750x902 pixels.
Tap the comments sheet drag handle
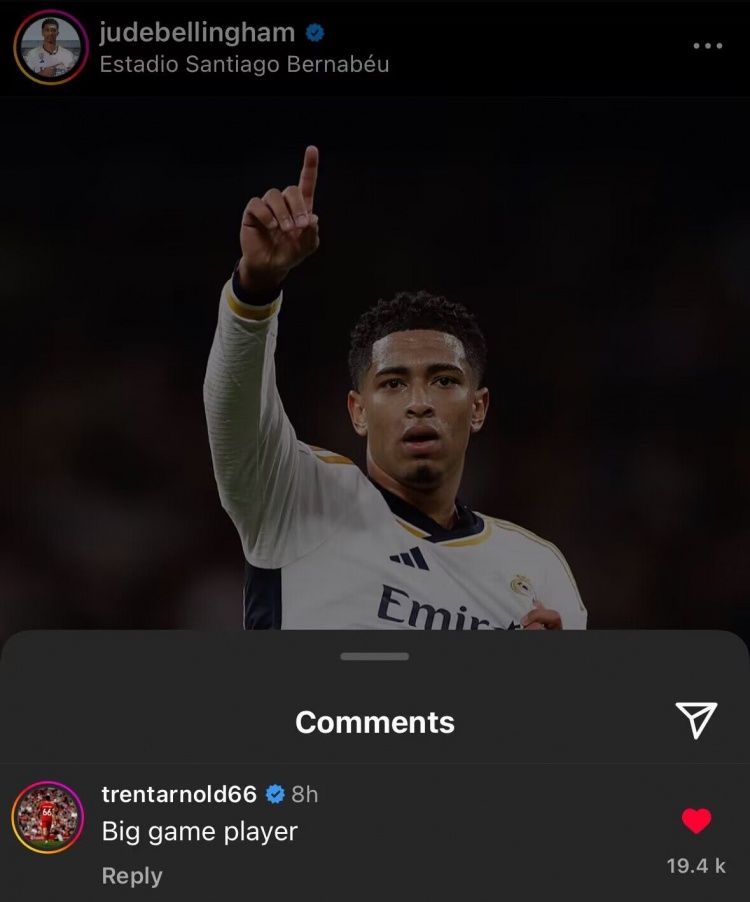click(374, 656)
